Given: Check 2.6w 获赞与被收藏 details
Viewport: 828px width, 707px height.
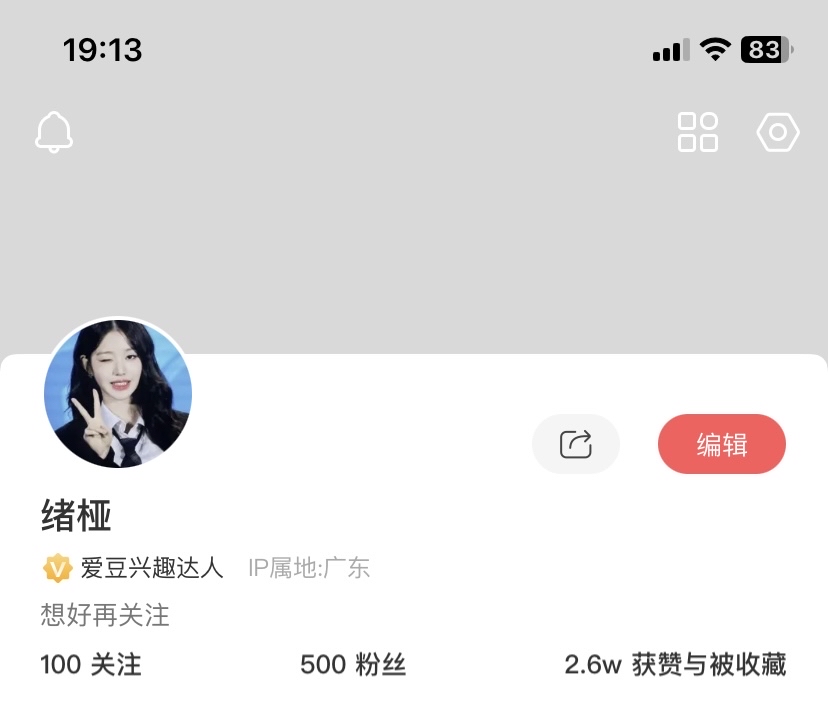Looking at the screenshot, I should (x=675, y=664).
